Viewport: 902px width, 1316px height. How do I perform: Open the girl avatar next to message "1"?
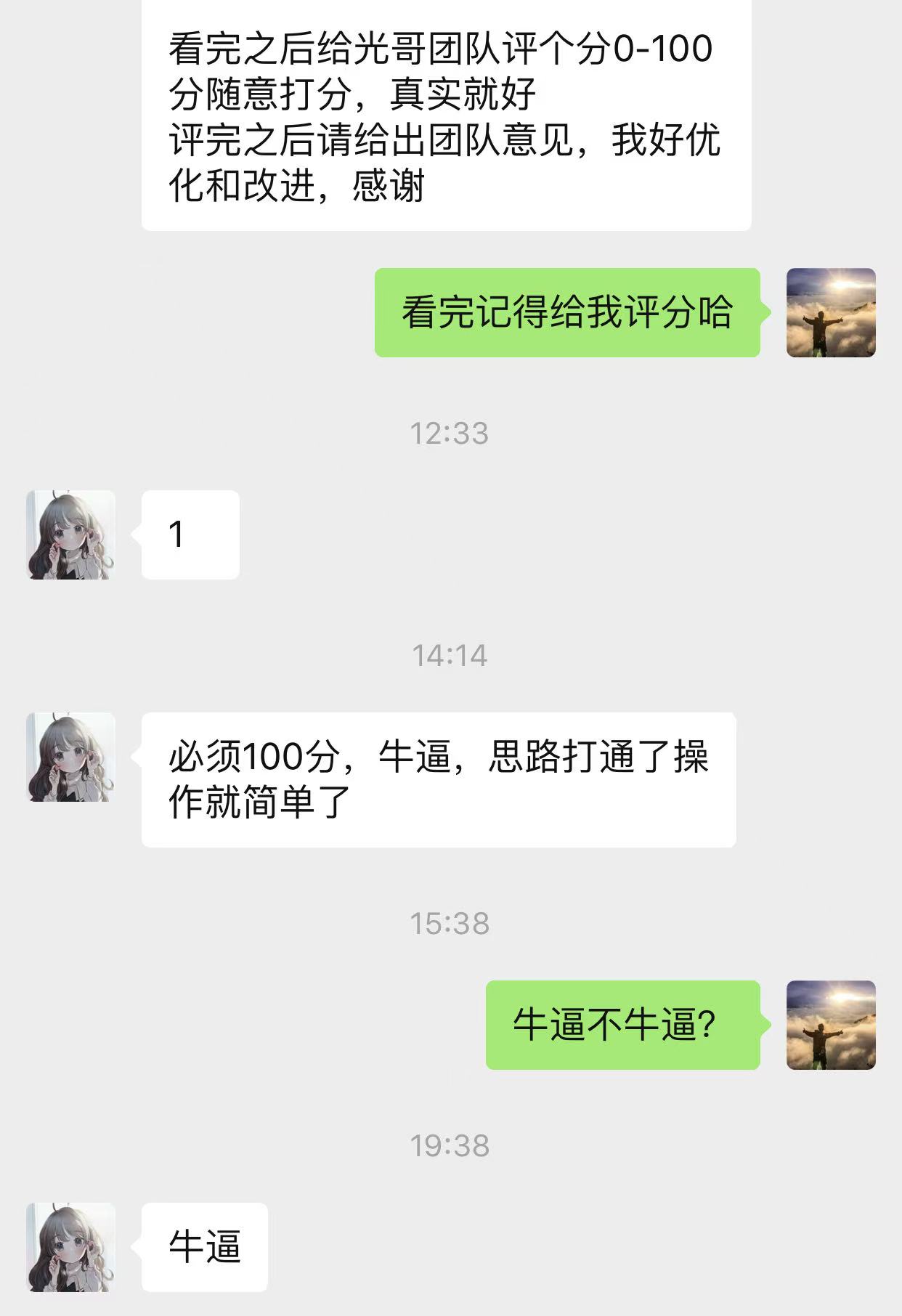tap(70, 535)
